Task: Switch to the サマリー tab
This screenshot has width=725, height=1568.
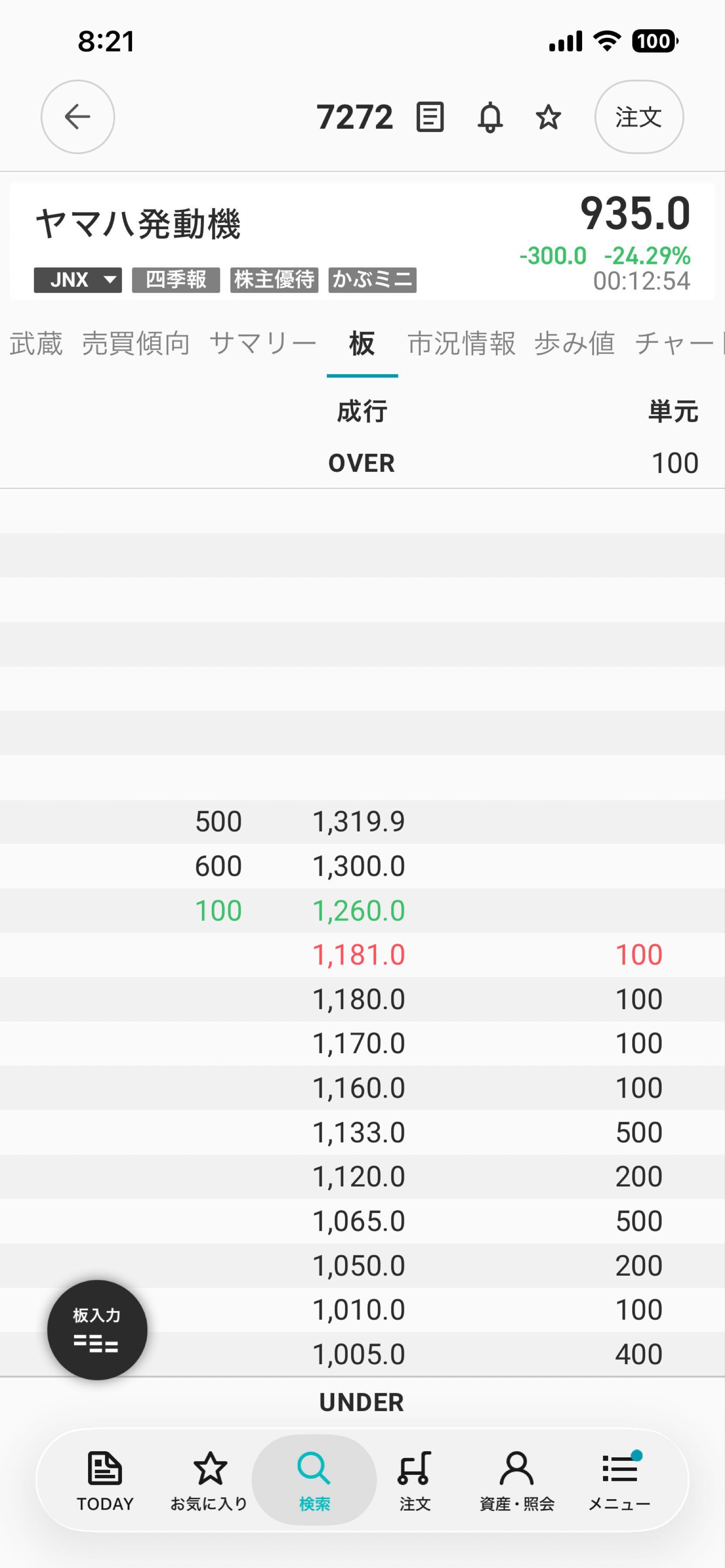Action: (263, 343)
